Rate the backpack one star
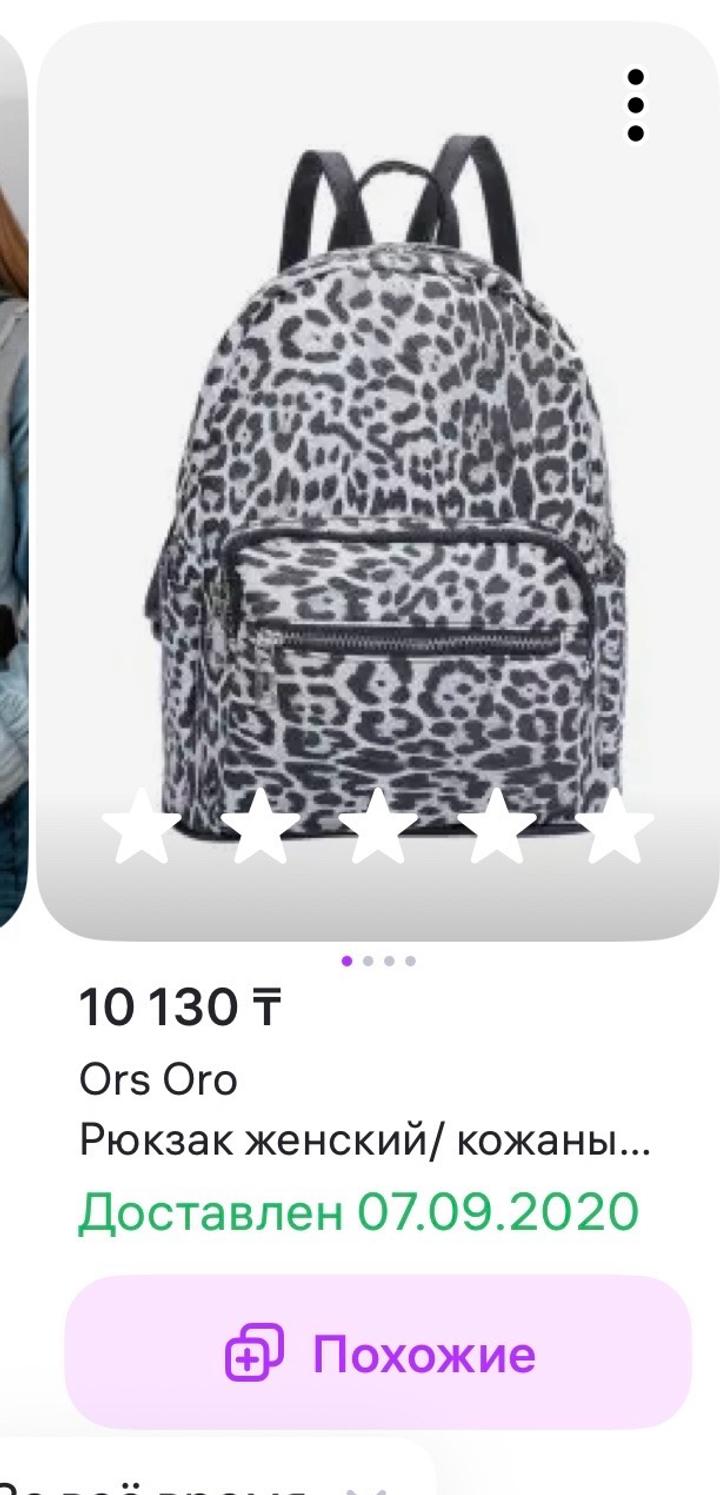 [x=142, y=828]
